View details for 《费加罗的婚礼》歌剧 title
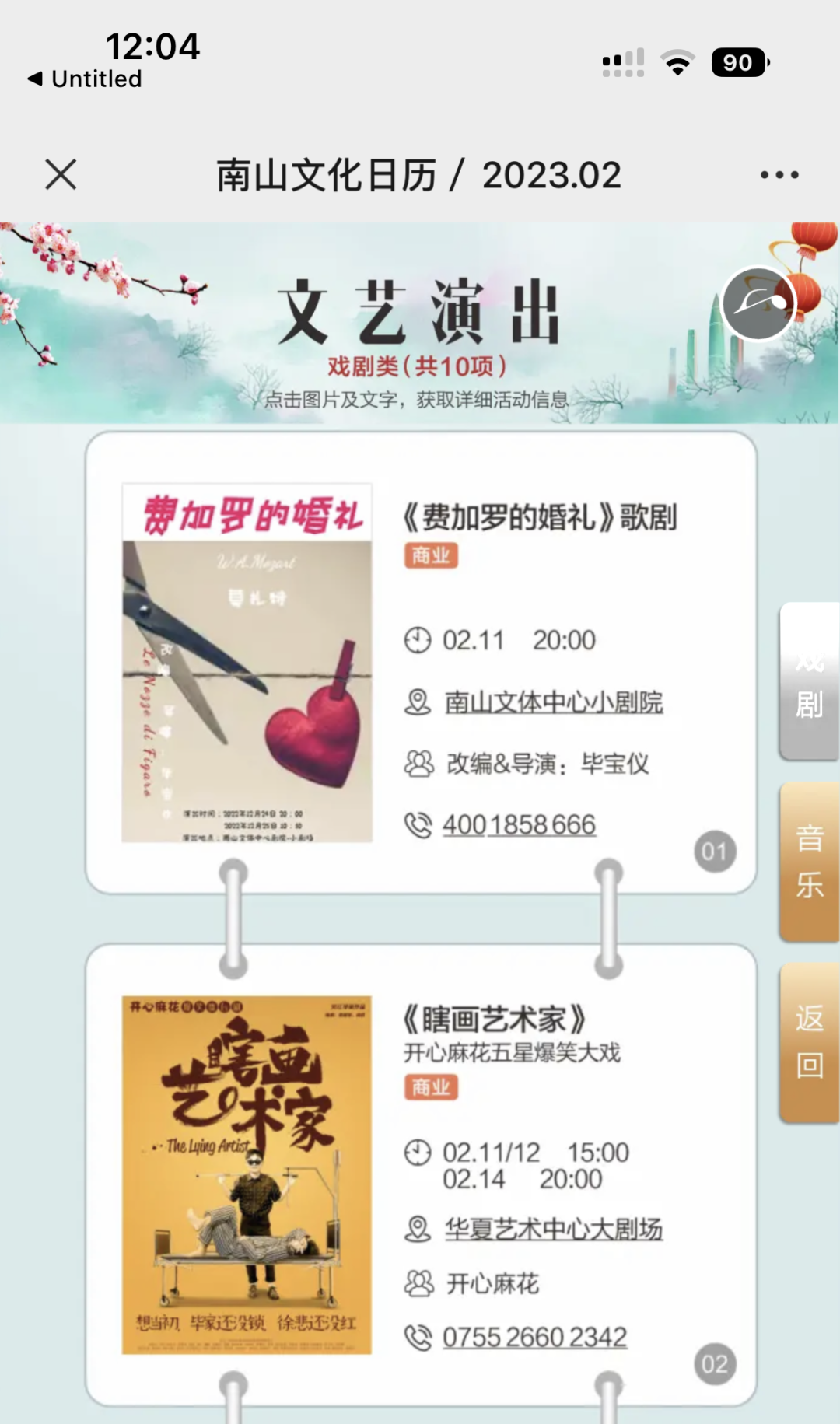 (540, 517)
